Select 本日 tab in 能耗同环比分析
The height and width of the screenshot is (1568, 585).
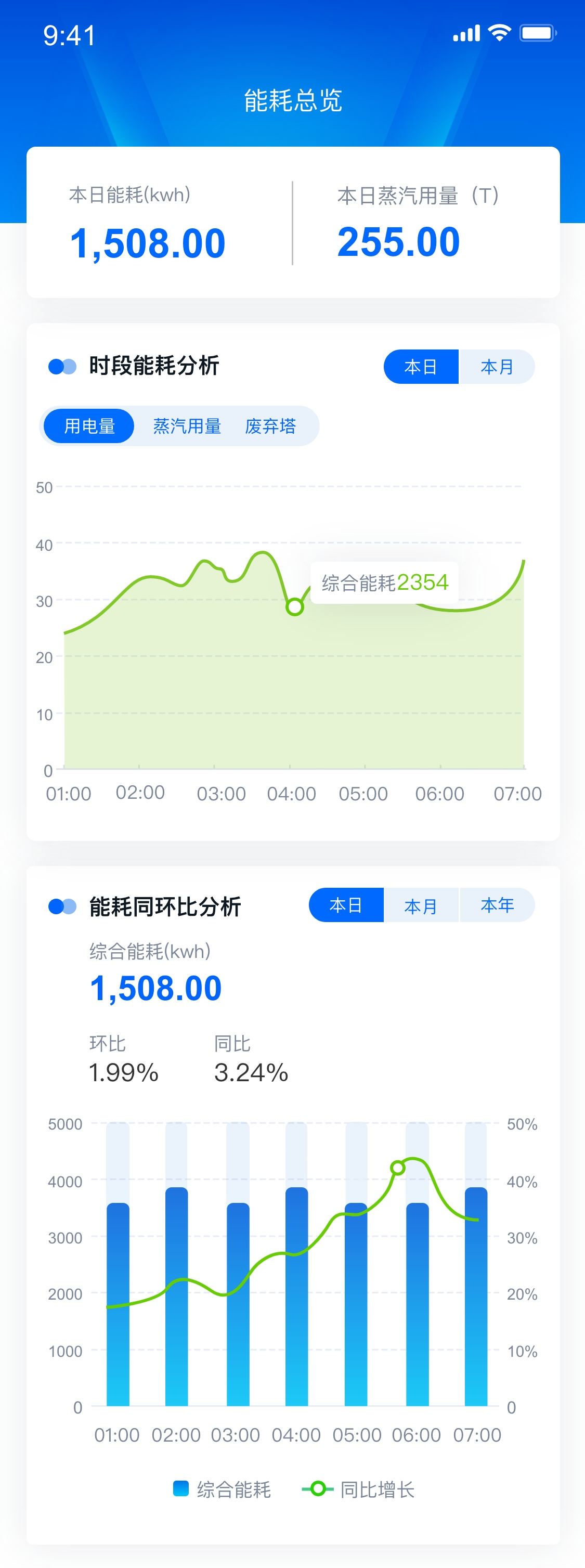click(x=346, y=906)
